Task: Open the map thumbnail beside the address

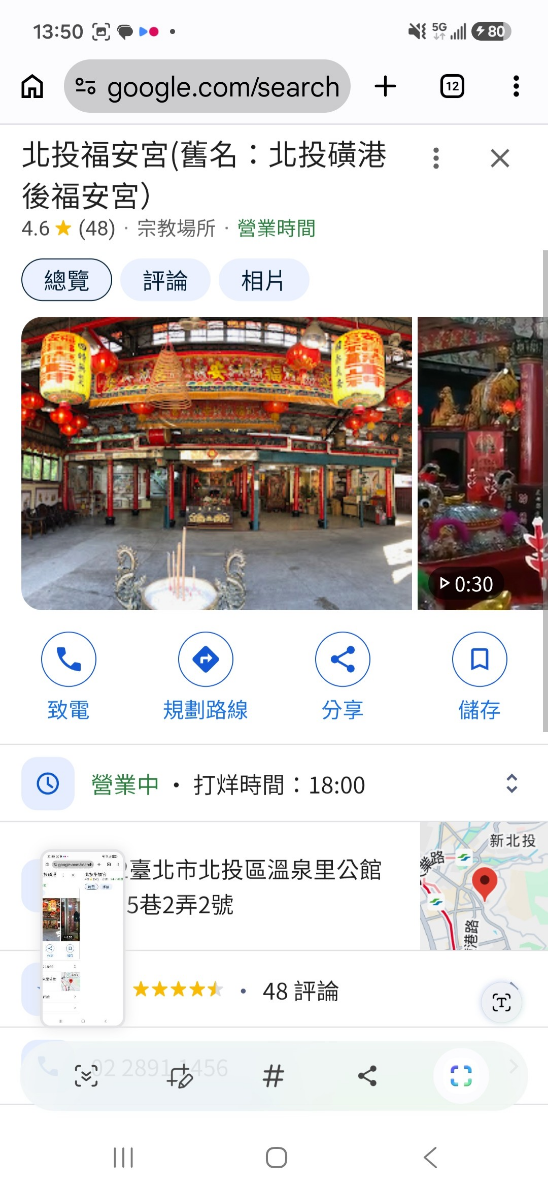Action: click(x=484, y=886)
